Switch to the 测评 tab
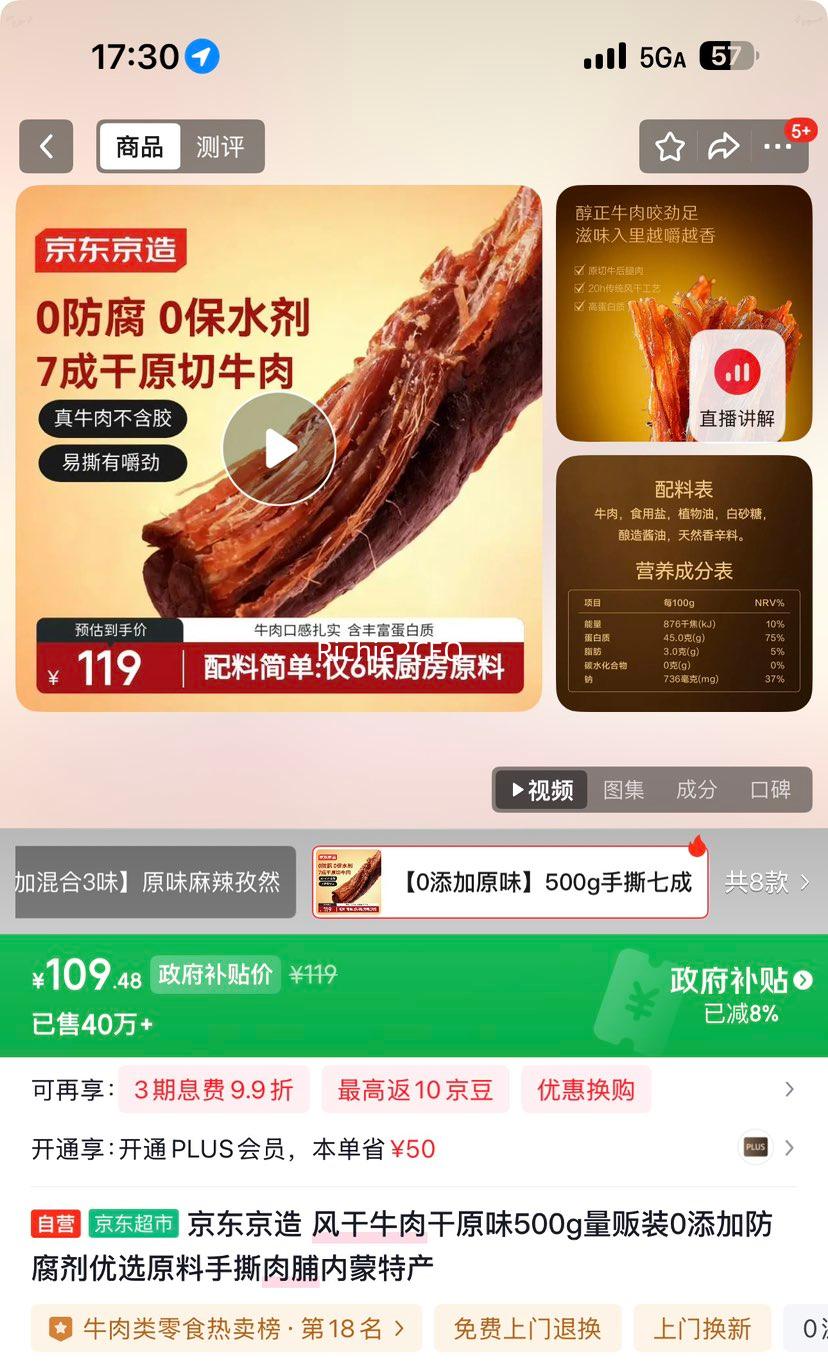Viewport: 828px width, 1370px height. pyautogui.click(x=222, y=146)
